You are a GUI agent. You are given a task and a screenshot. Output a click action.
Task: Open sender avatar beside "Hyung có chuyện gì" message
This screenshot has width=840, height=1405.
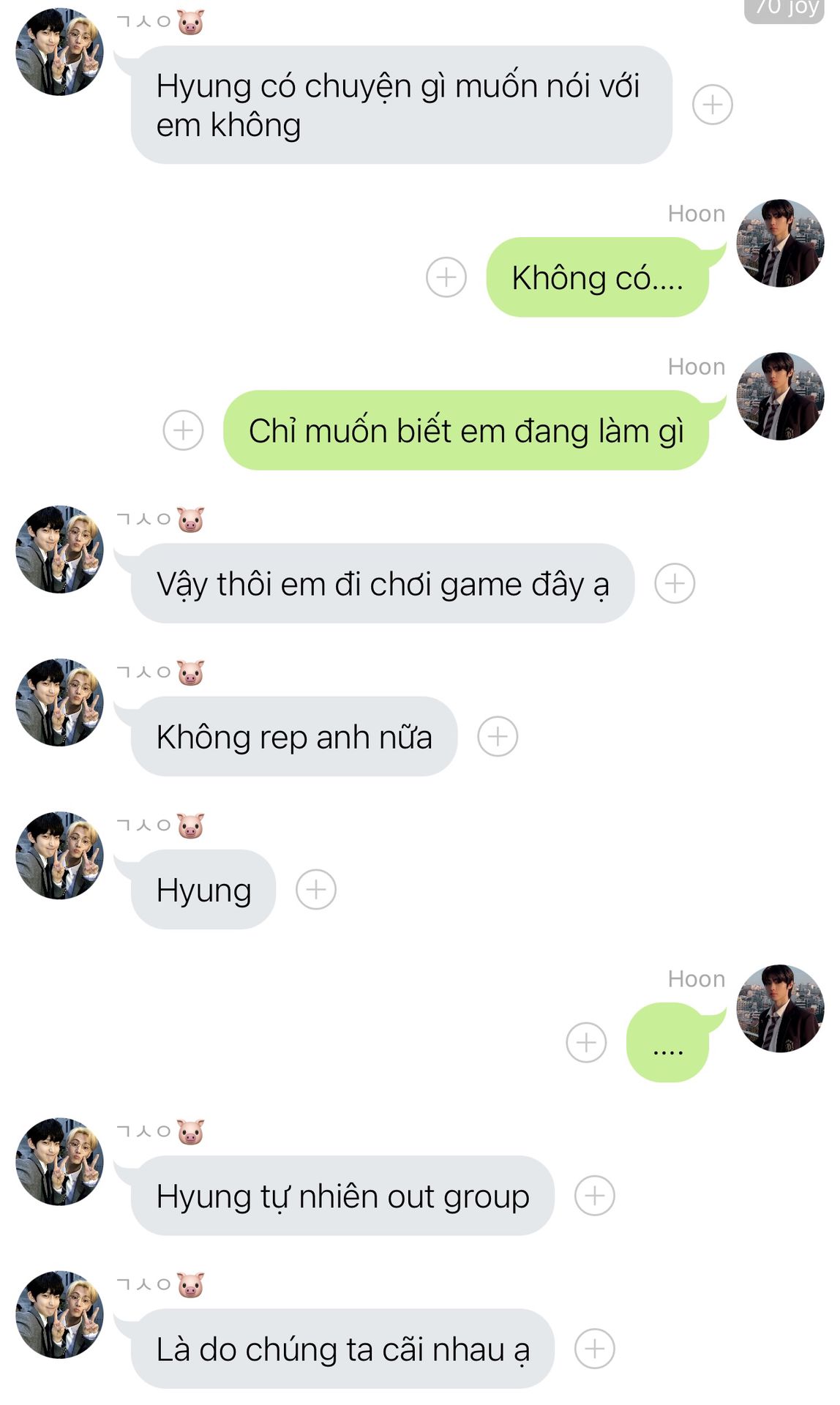coord(59,52)
